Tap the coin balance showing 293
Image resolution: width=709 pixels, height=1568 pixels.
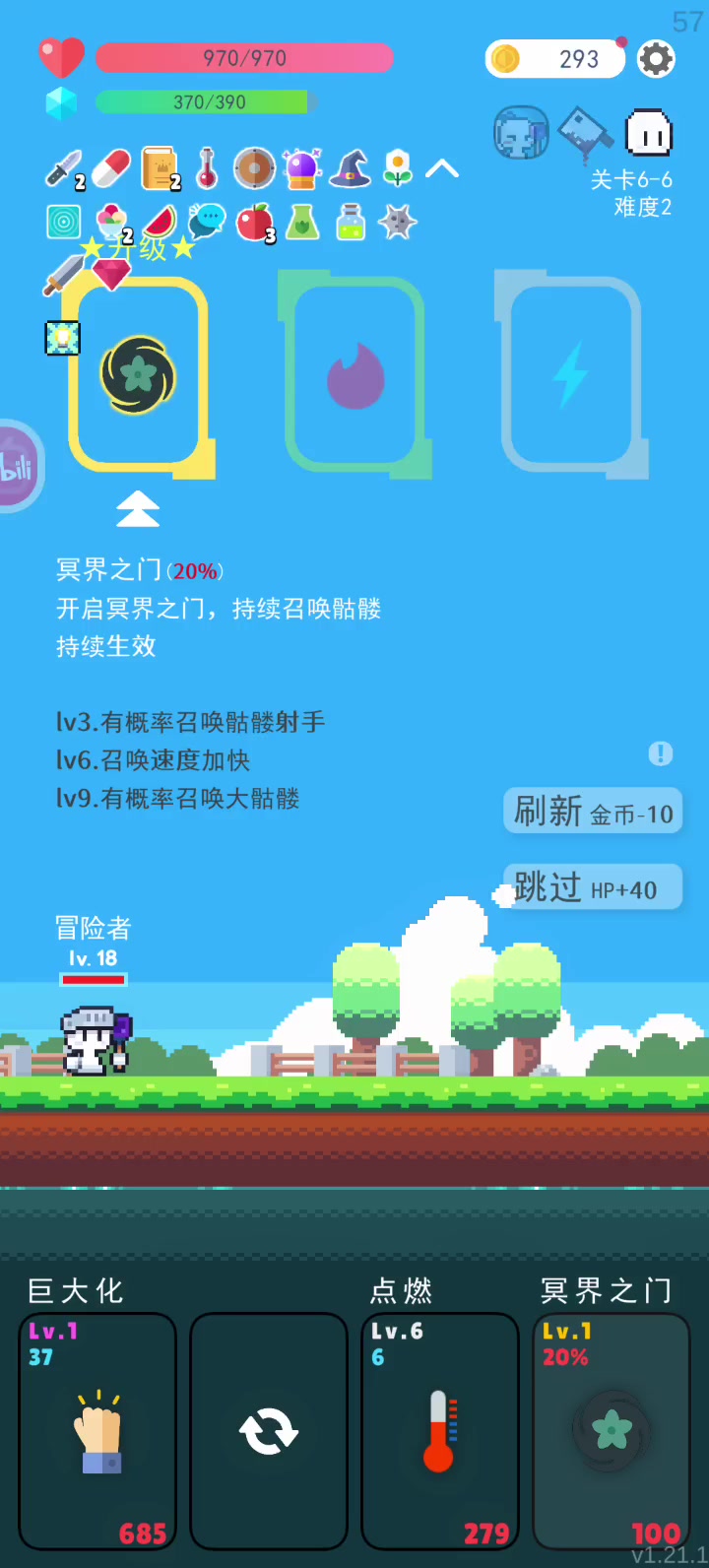pyautogui.click(x=555, y=59)
